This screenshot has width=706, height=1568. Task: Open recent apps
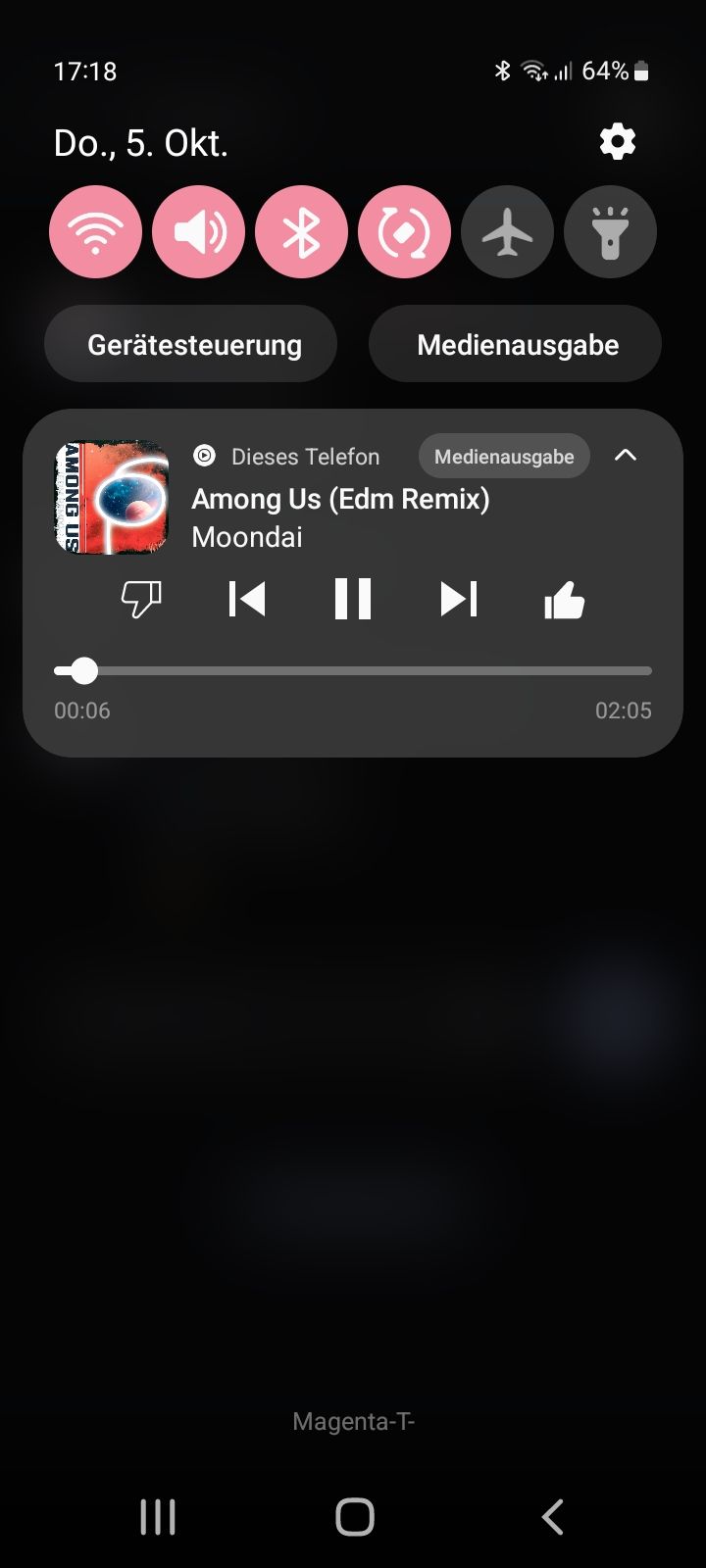click(158, 1517)
